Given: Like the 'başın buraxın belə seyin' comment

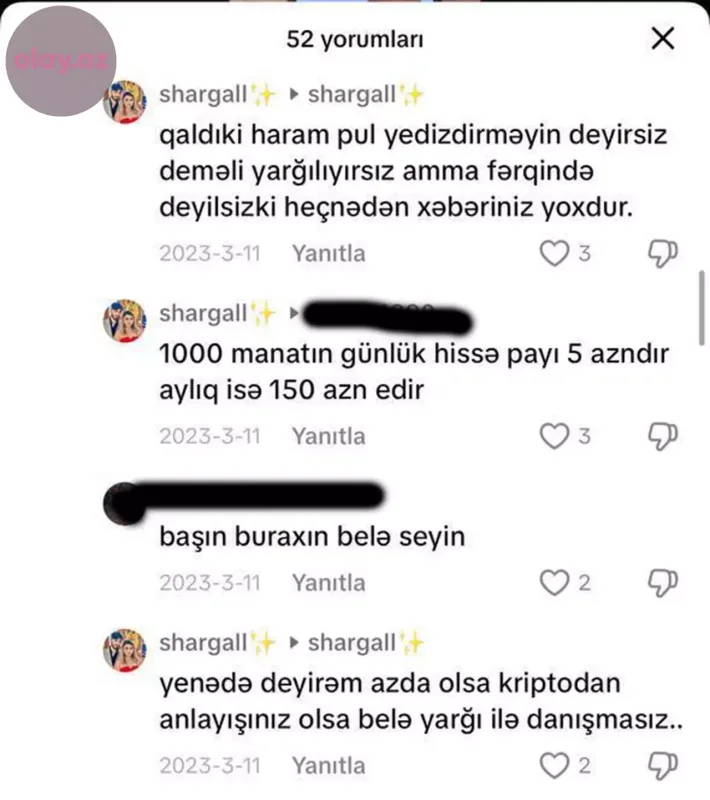Looking at the screenshot, I should pos(553,583).
